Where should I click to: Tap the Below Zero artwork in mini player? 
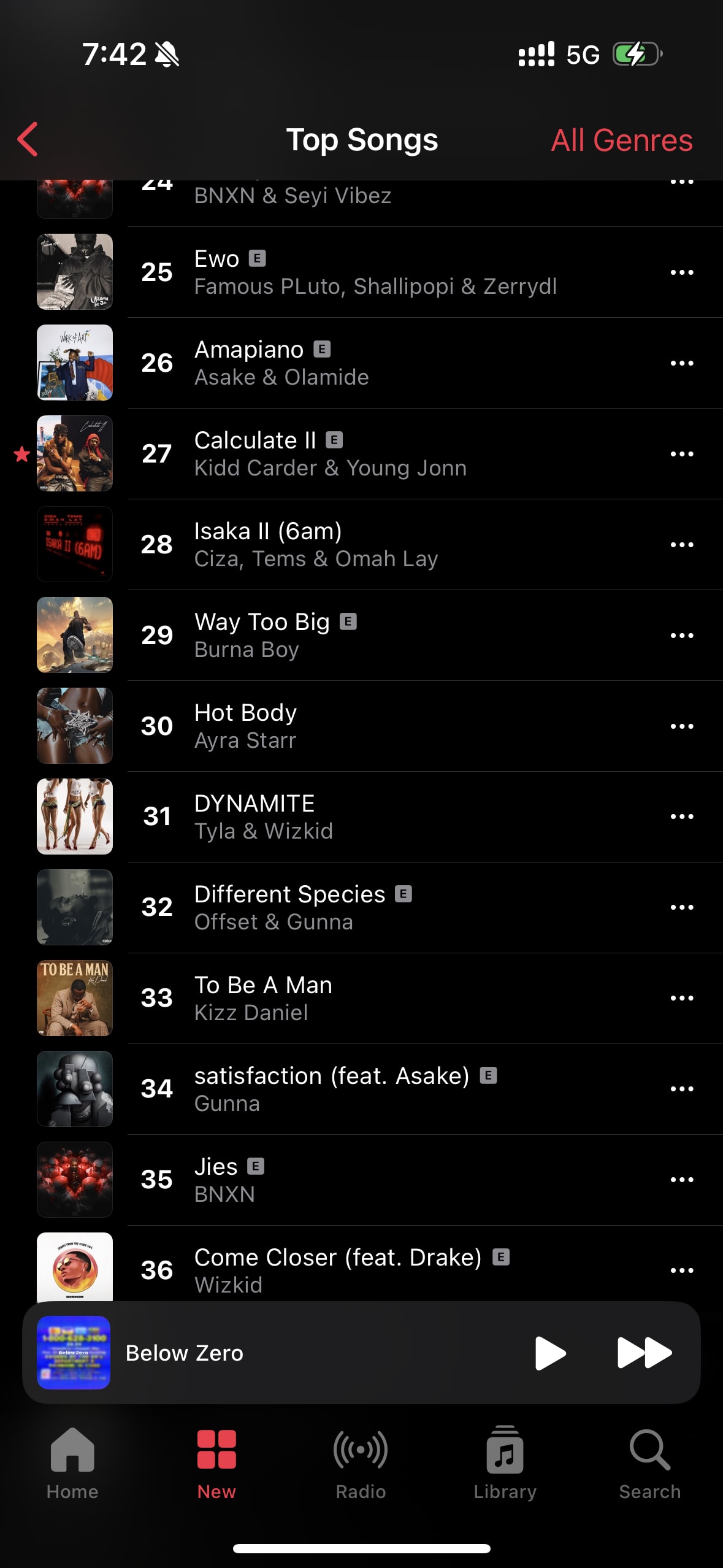74,1353
